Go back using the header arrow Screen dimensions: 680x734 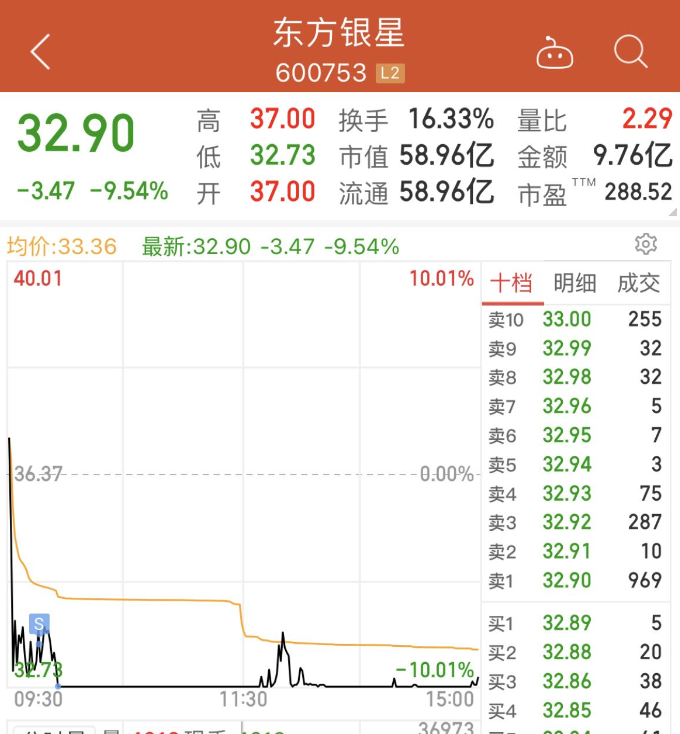click(x=40, y=51)
